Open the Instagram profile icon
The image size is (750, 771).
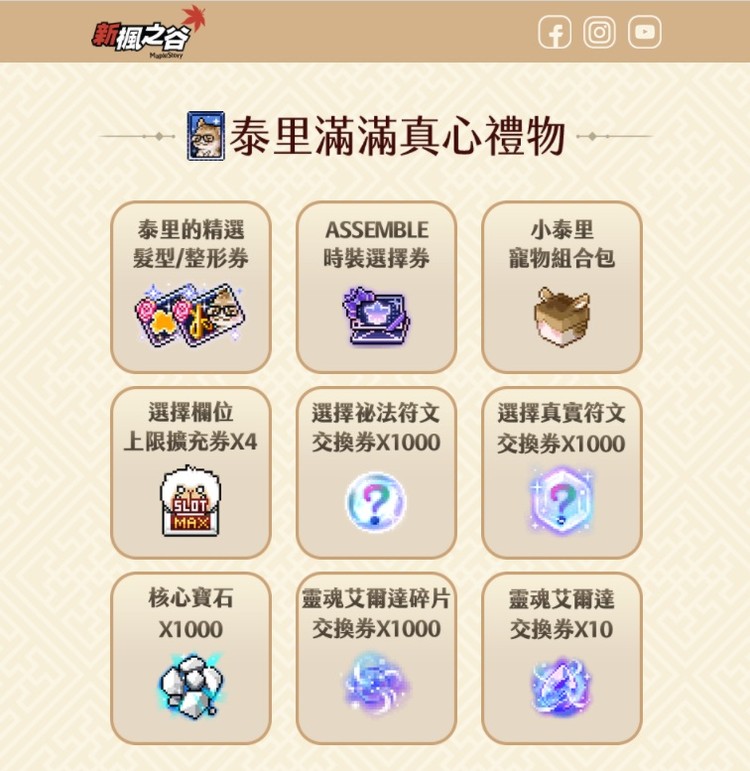[599, 31]
